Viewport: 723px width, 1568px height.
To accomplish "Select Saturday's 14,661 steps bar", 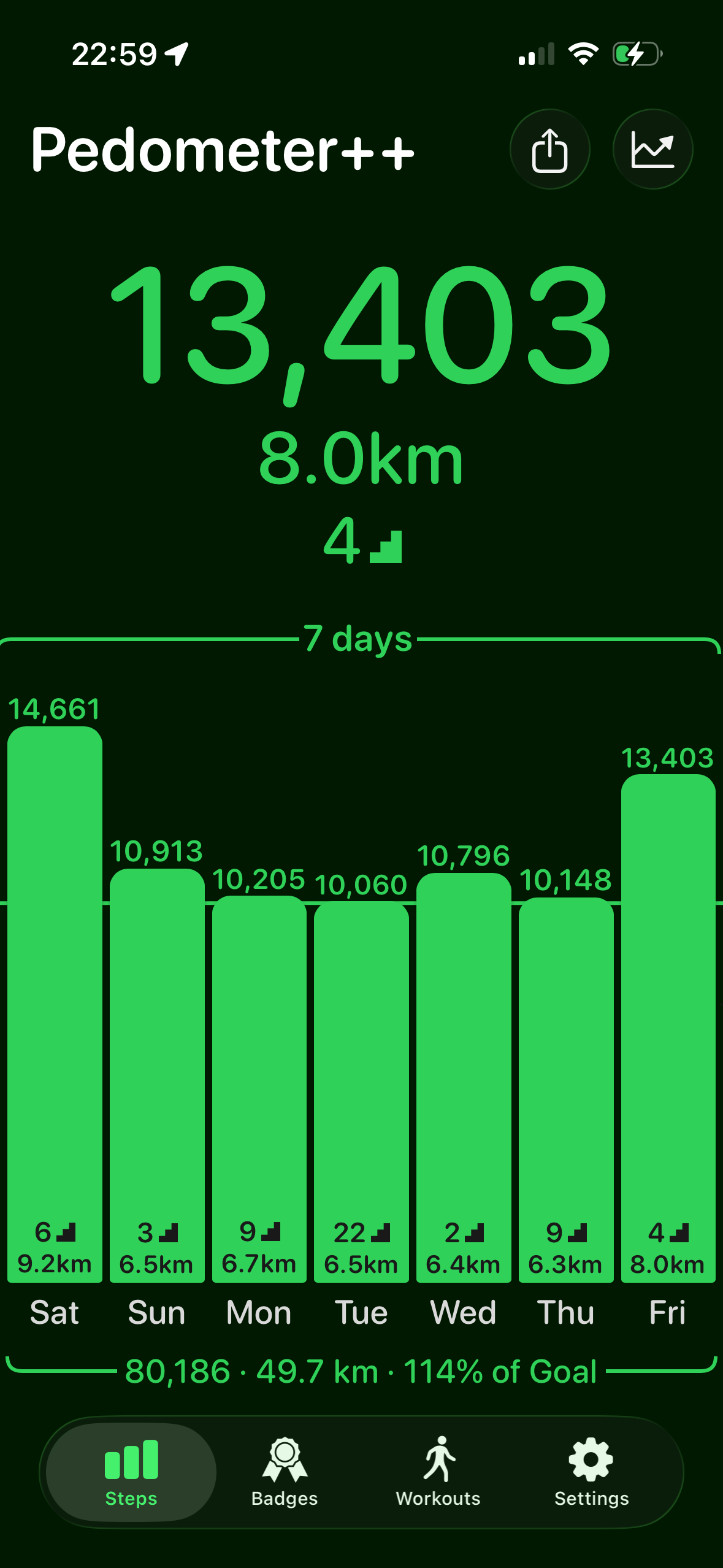I will 55,1006.
